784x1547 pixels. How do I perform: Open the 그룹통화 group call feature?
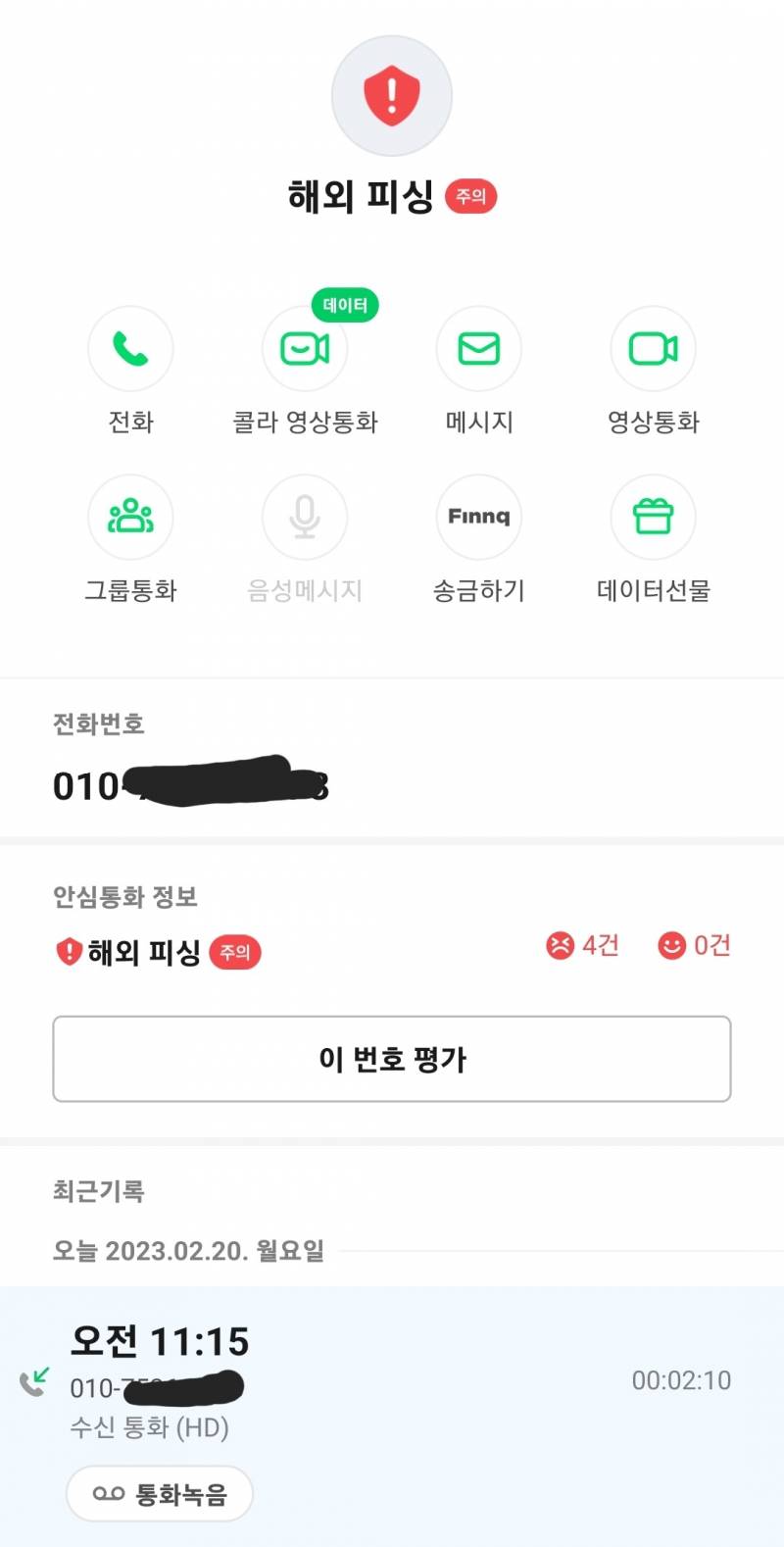[130, 517]
